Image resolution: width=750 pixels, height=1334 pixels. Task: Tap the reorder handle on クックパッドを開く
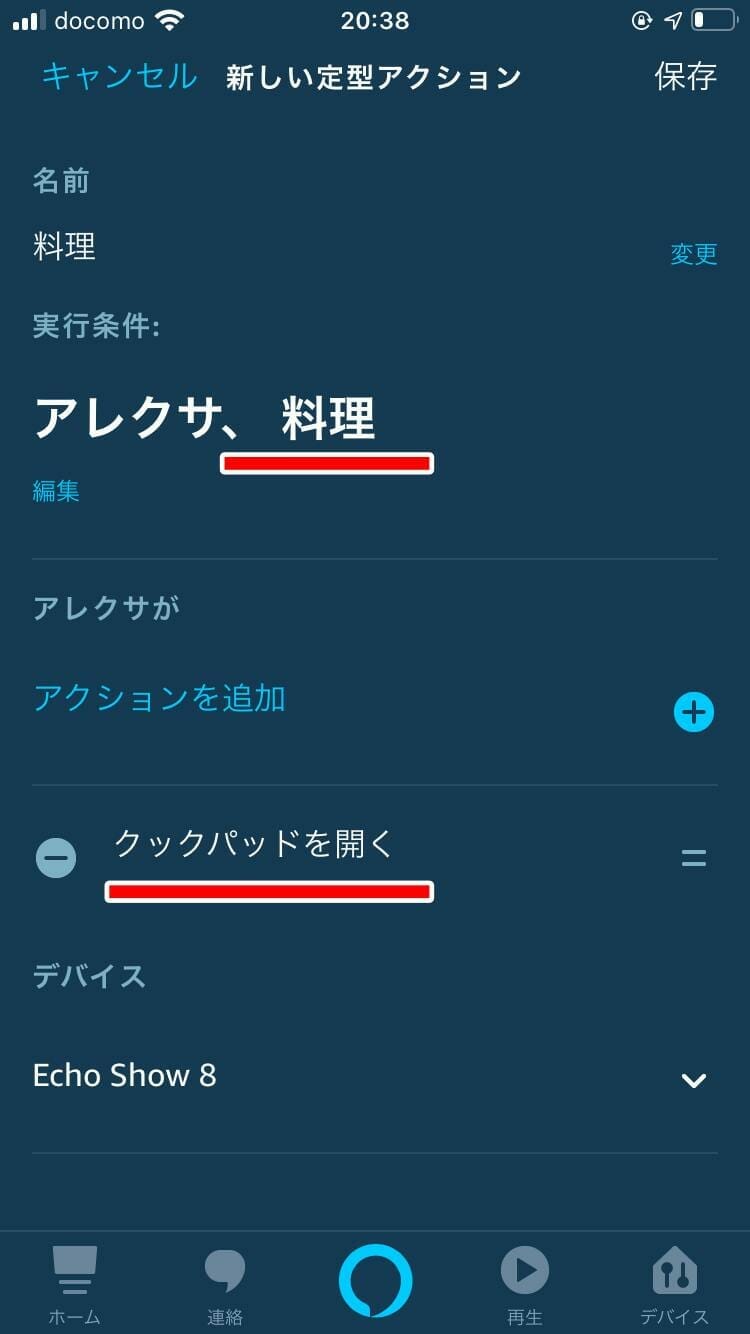coord(694,858)
